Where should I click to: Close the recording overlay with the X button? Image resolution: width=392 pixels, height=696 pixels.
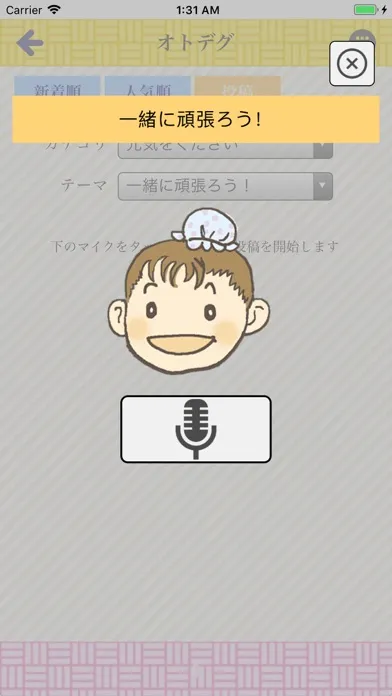click(x=352, y=64)
